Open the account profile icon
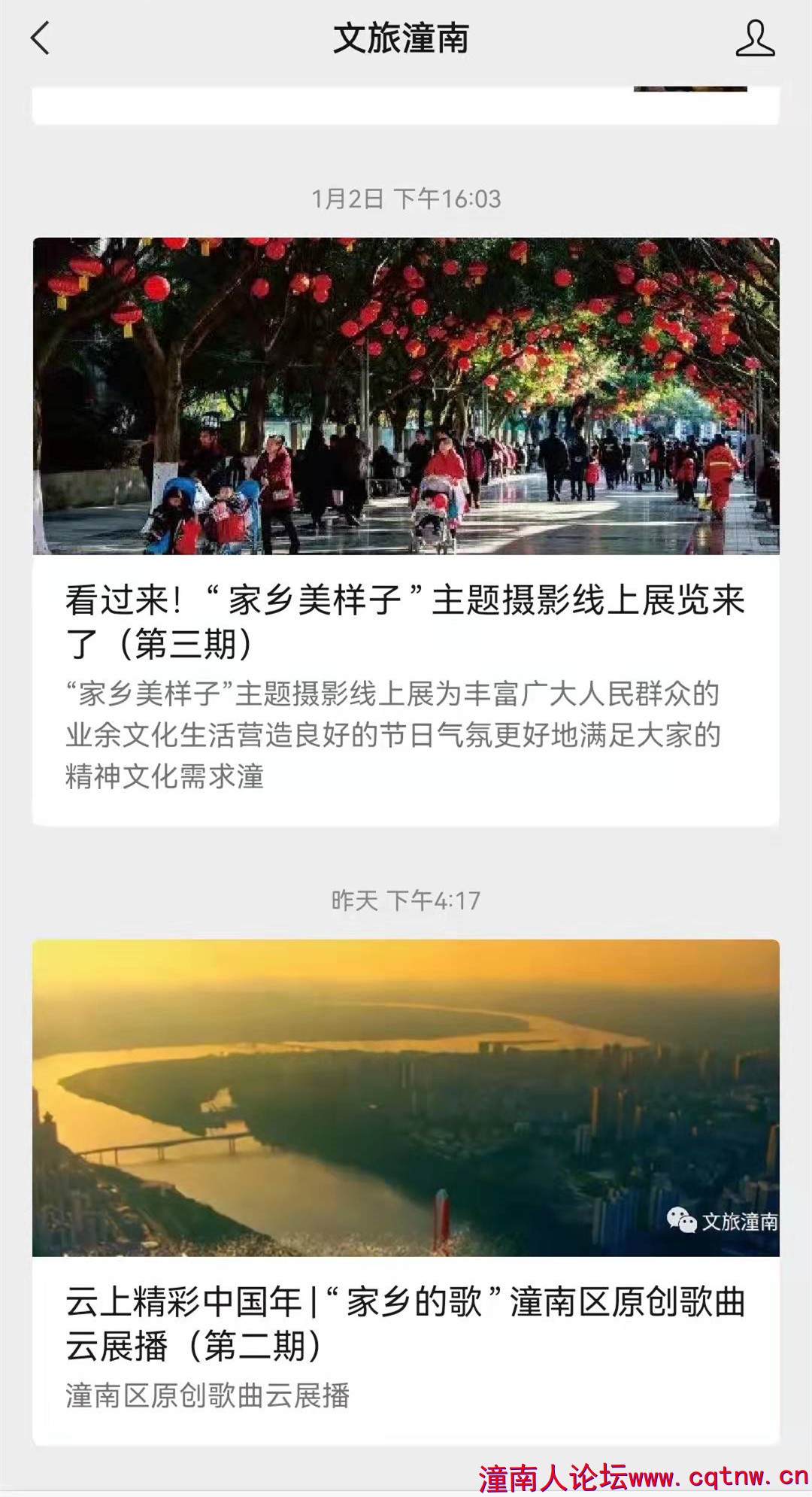Viewport: 812px width, 1497px height. 755,38
